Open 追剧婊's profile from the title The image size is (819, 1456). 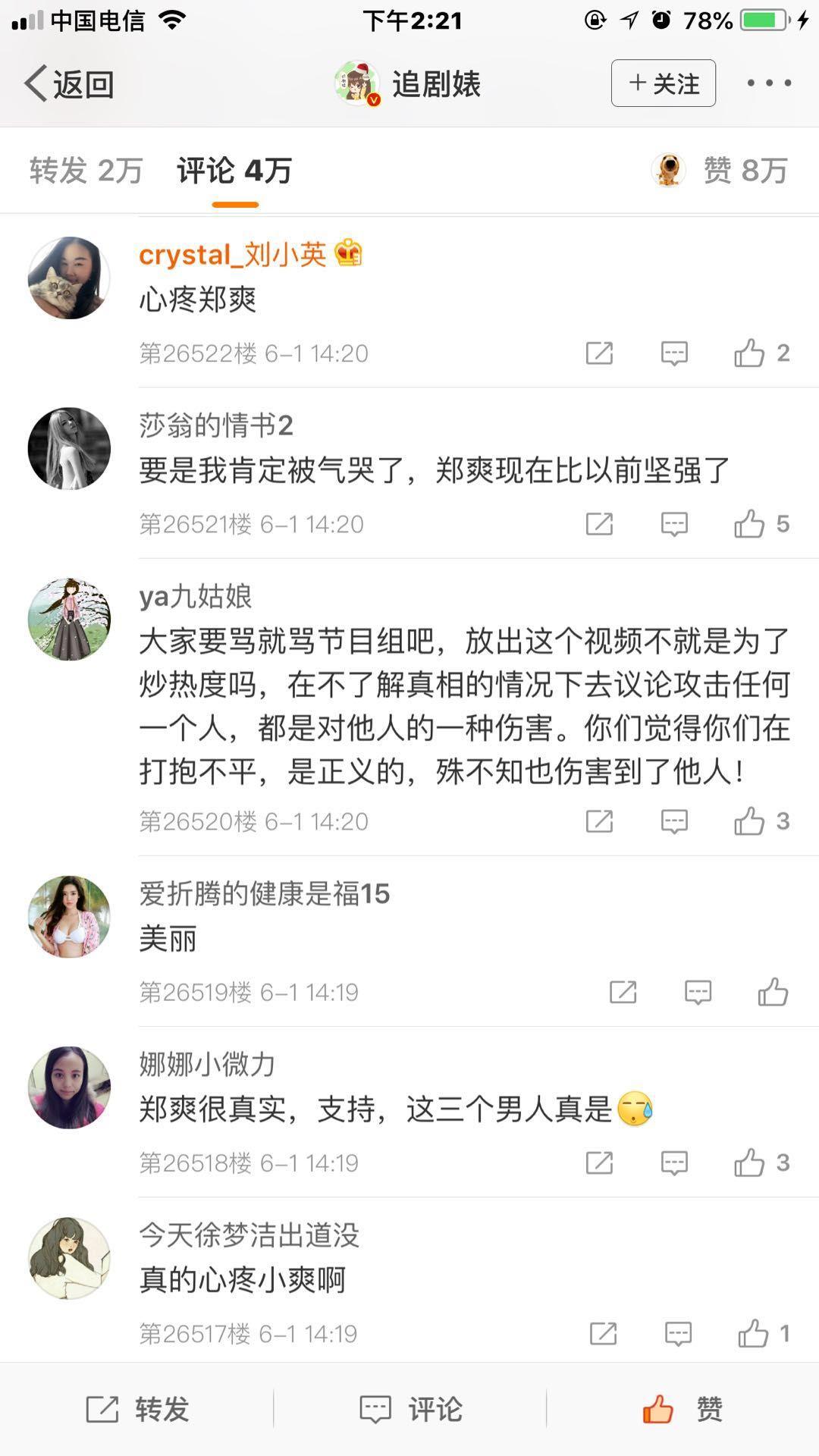tap(435, 83)
